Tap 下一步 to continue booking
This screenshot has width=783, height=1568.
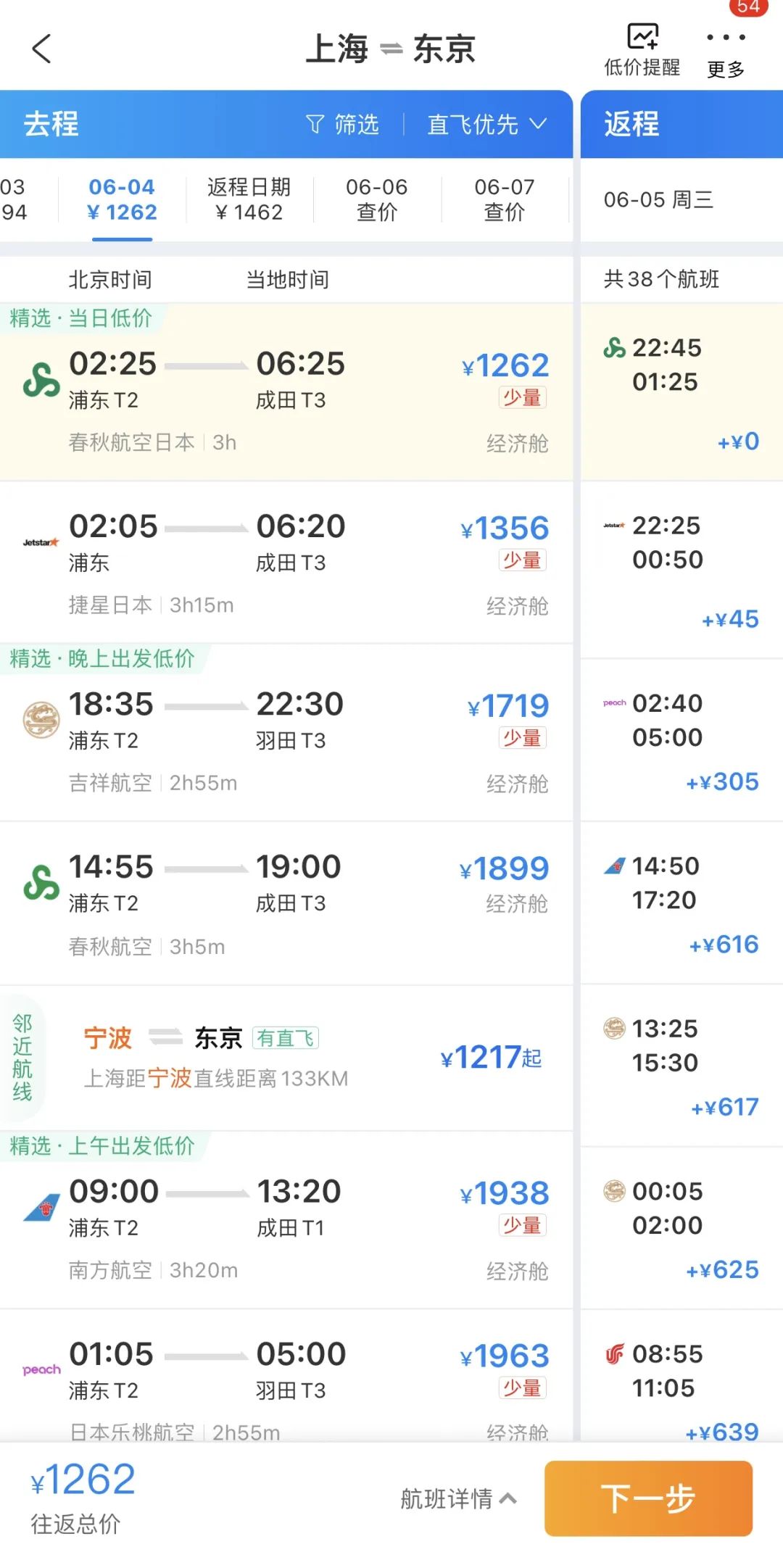[648, 1498]
